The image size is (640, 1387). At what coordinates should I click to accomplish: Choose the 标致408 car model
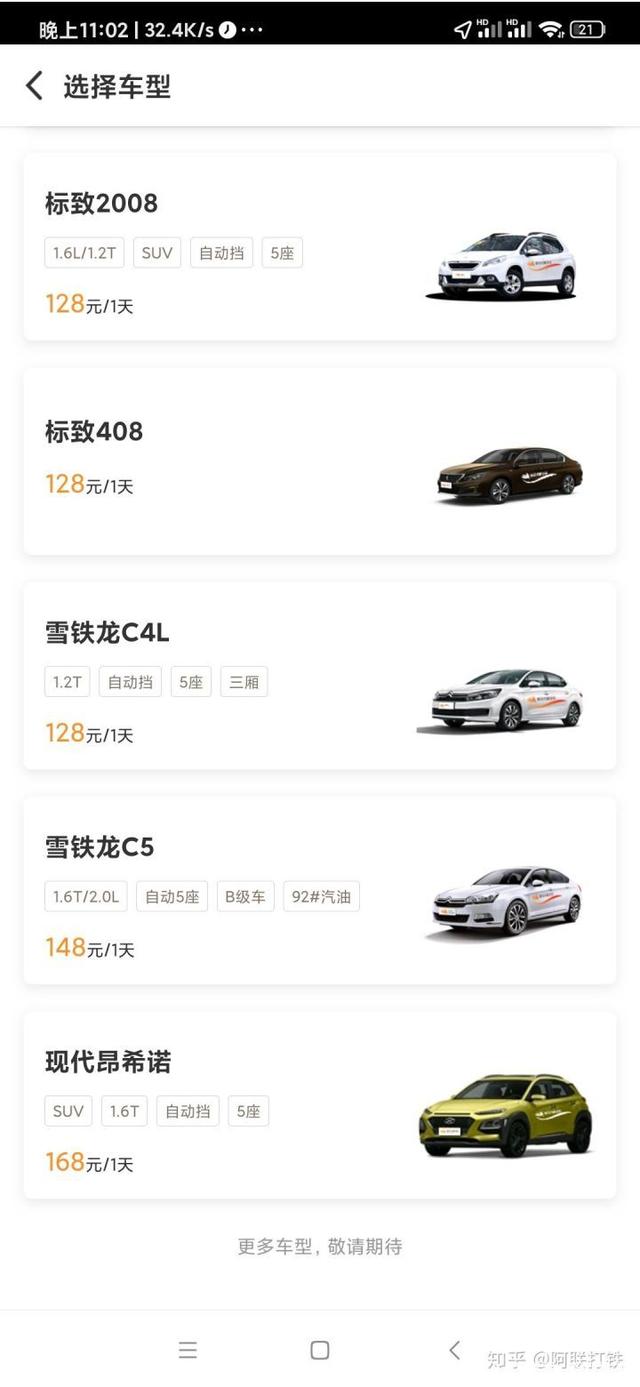tap(319, 462)
